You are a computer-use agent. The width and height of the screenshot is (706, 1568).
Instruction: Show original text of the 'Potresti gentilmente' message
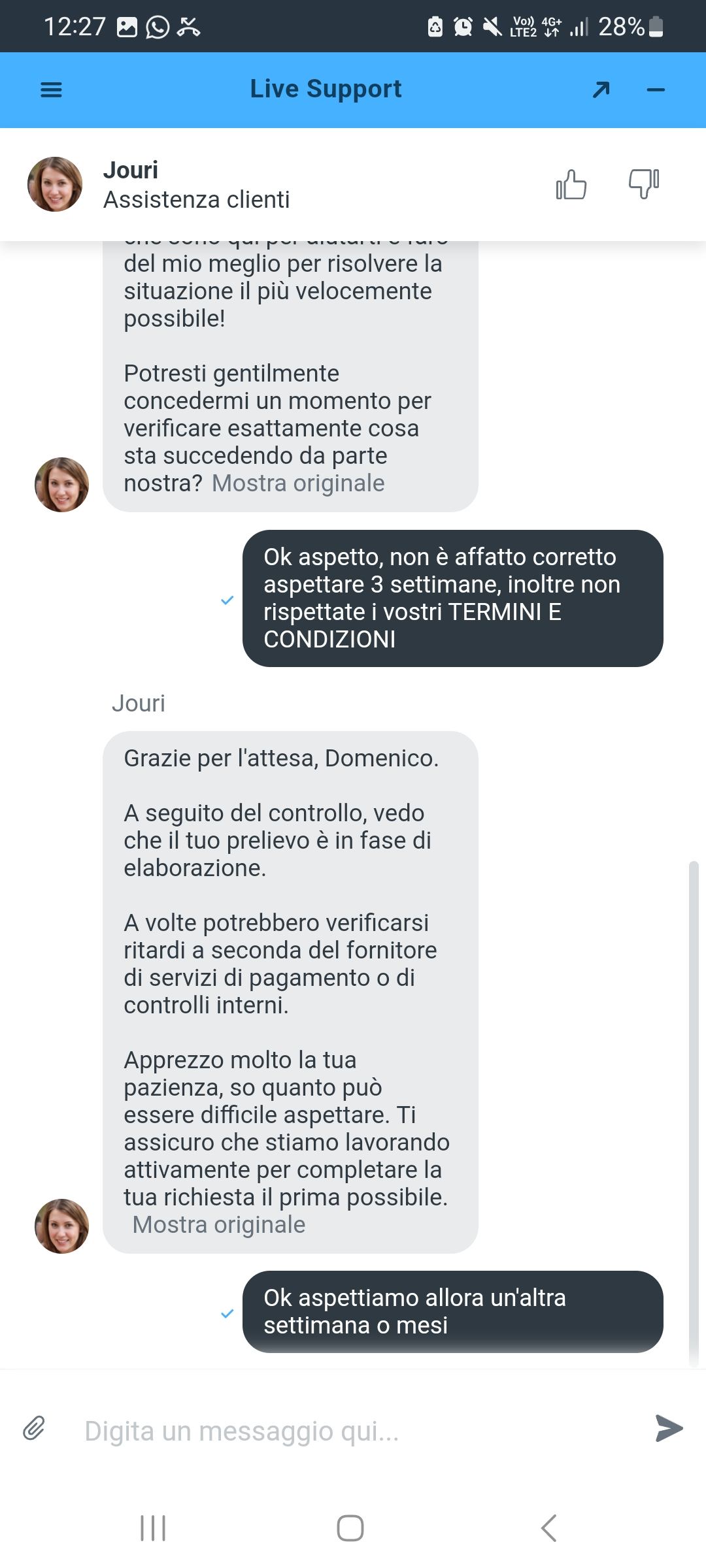[298, 483]
